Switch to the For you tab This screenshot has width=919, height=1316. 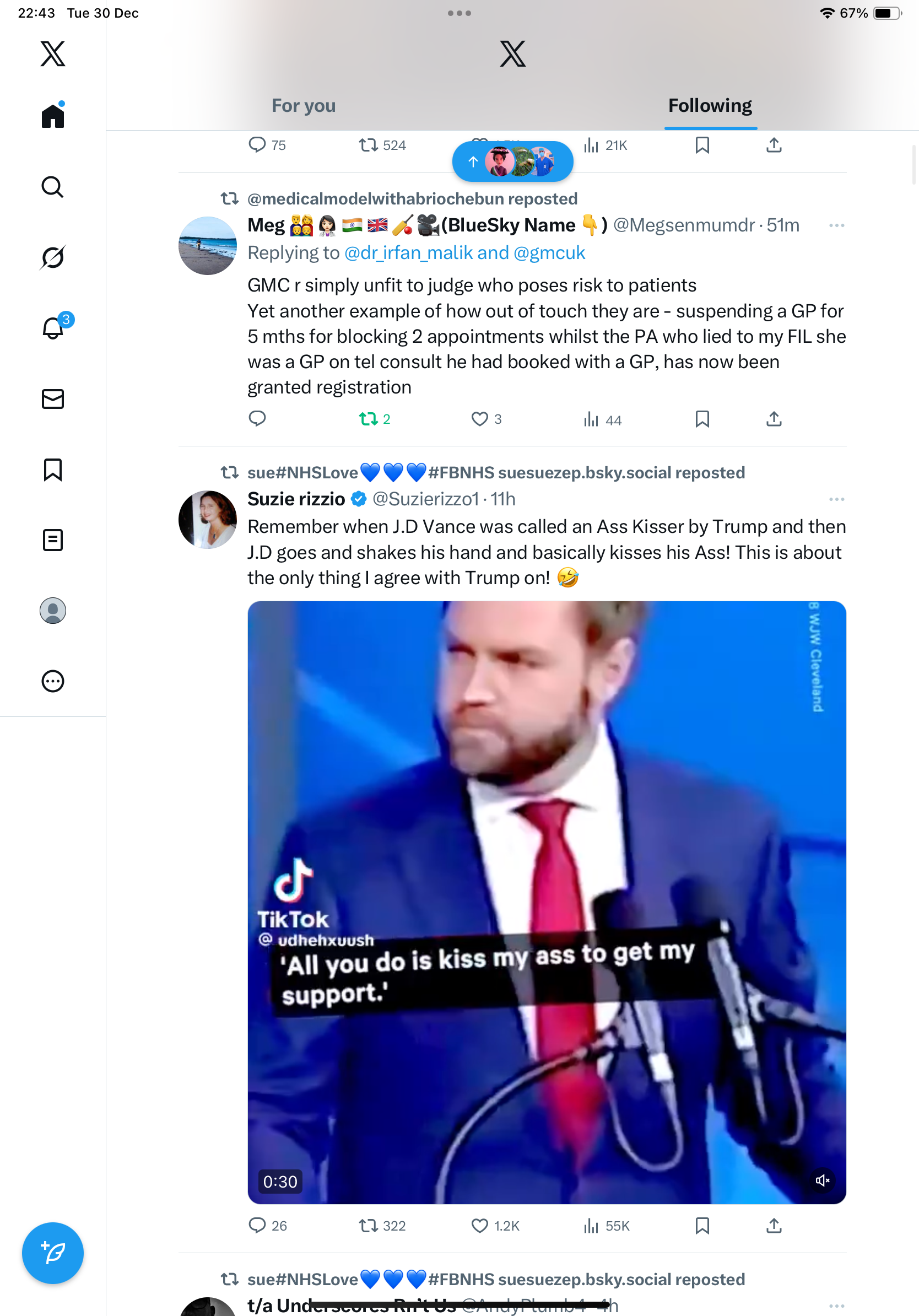click(x=303, y=105)
